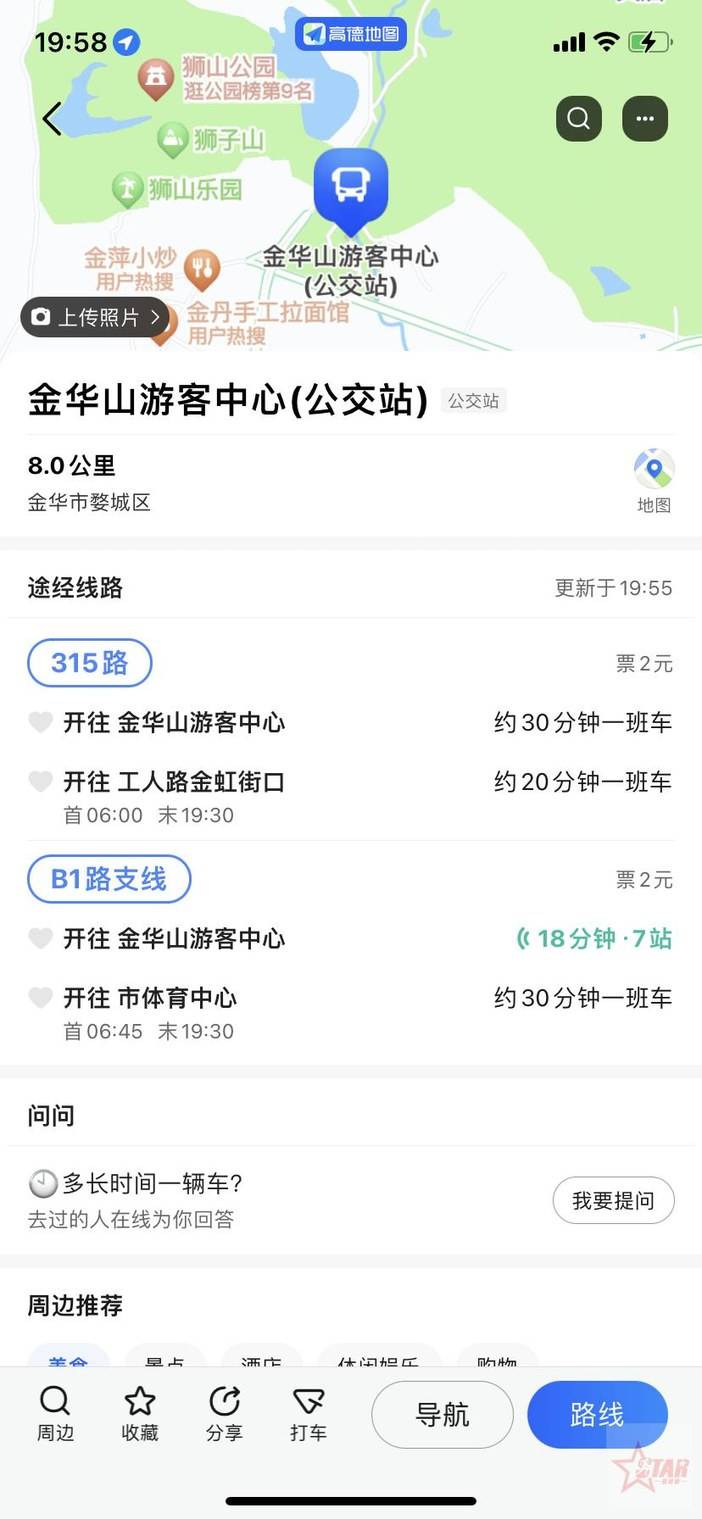
Task: Open the 地图 map view icon
Action: click(654, 479)
